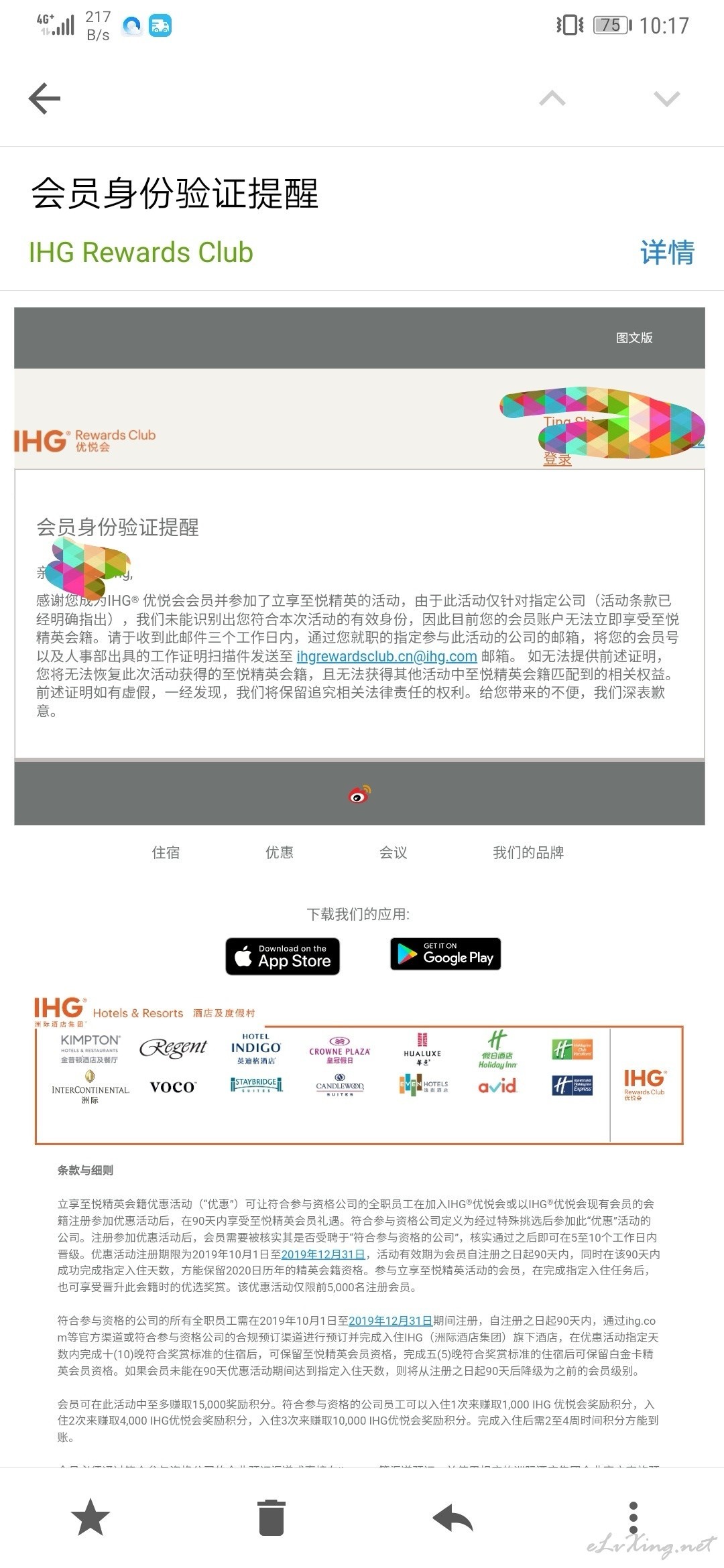
Task: Go back using the arrow icon
Action: point(45,99)
